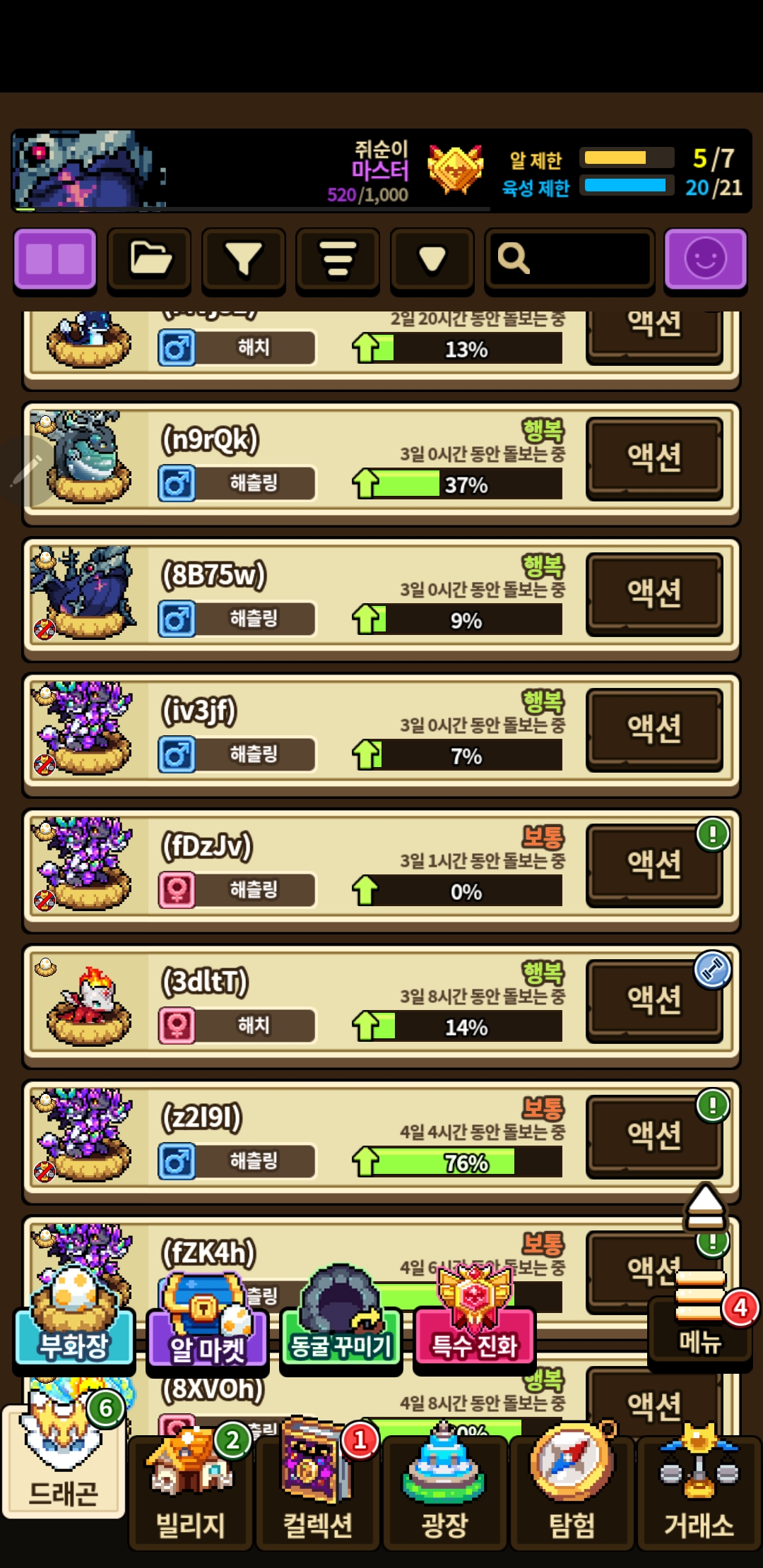Open 액션 for dragon iv3jf
The height and width of the screenshot is (1568, 763).
tap(654, 729)
